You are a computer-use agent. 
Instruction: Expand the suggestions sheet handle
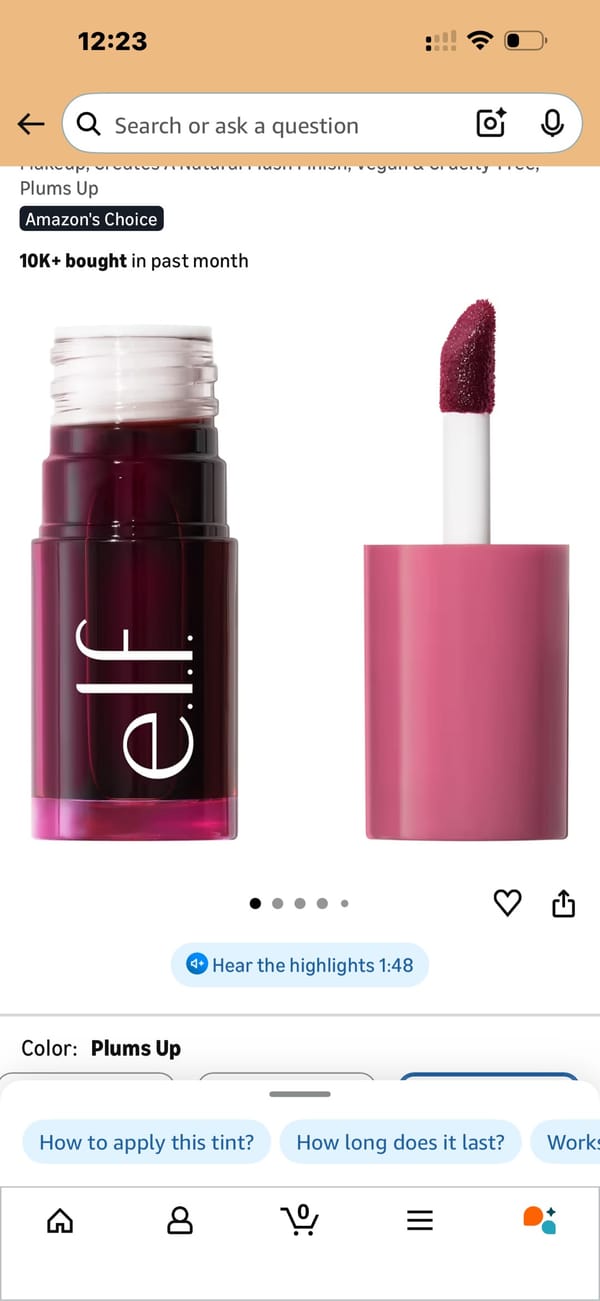(300, 1094)
